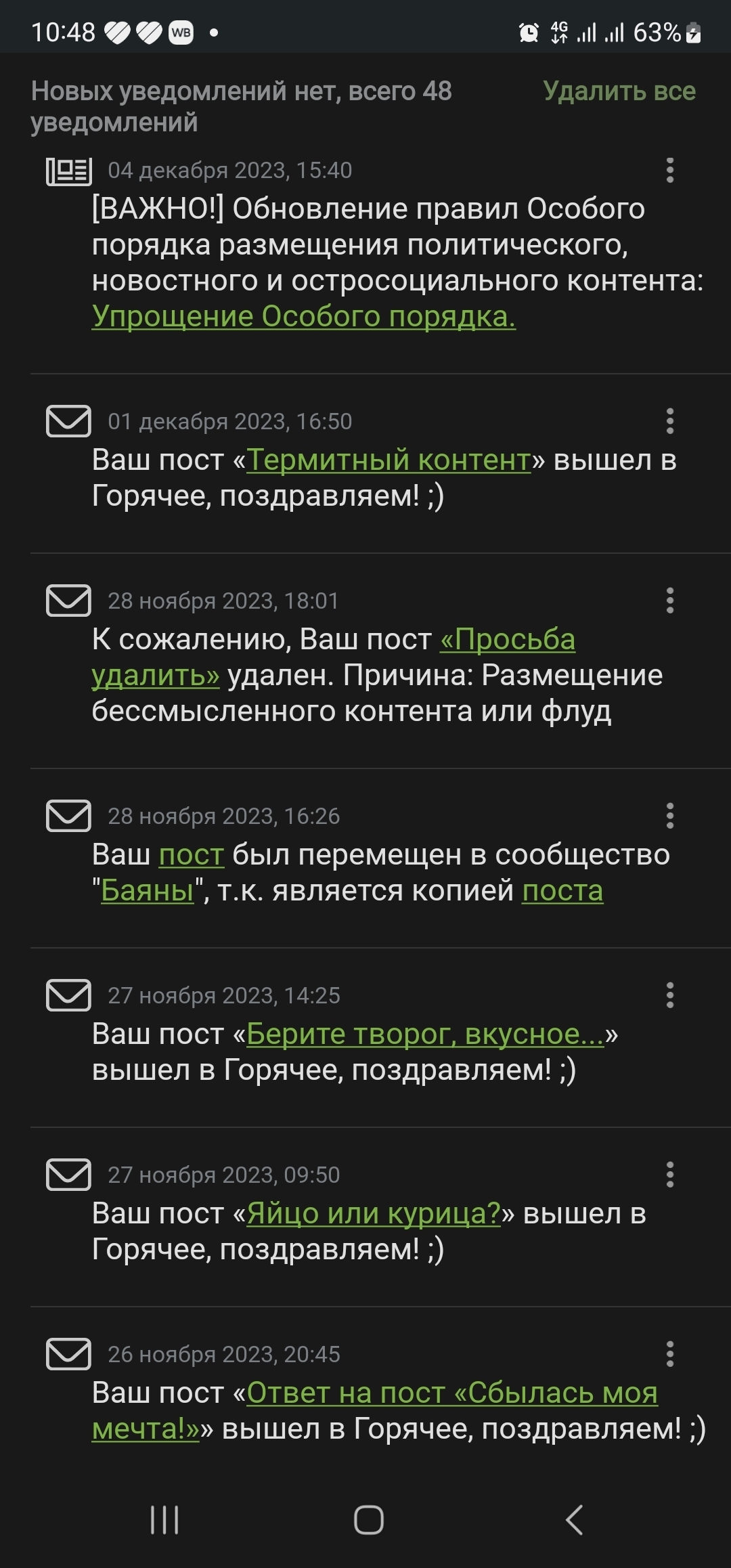The height and width of the screenshot is (1568, 731).
Task: Open menu for 28 ноября 18:01 notification
Action: (x=669, y=601)
